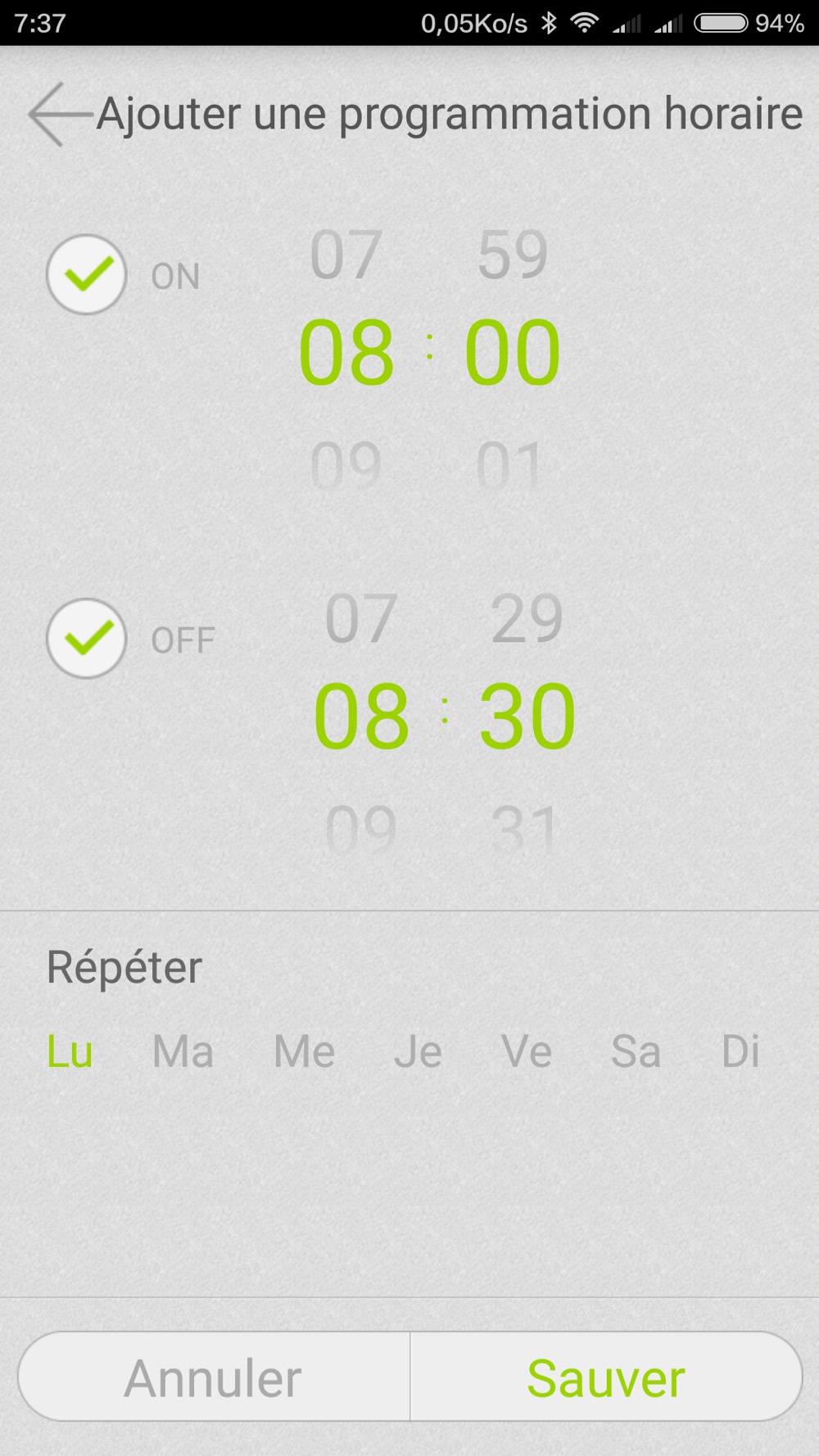Enable repeat on Sa

pyautogui.click(x=636, y=1051)
